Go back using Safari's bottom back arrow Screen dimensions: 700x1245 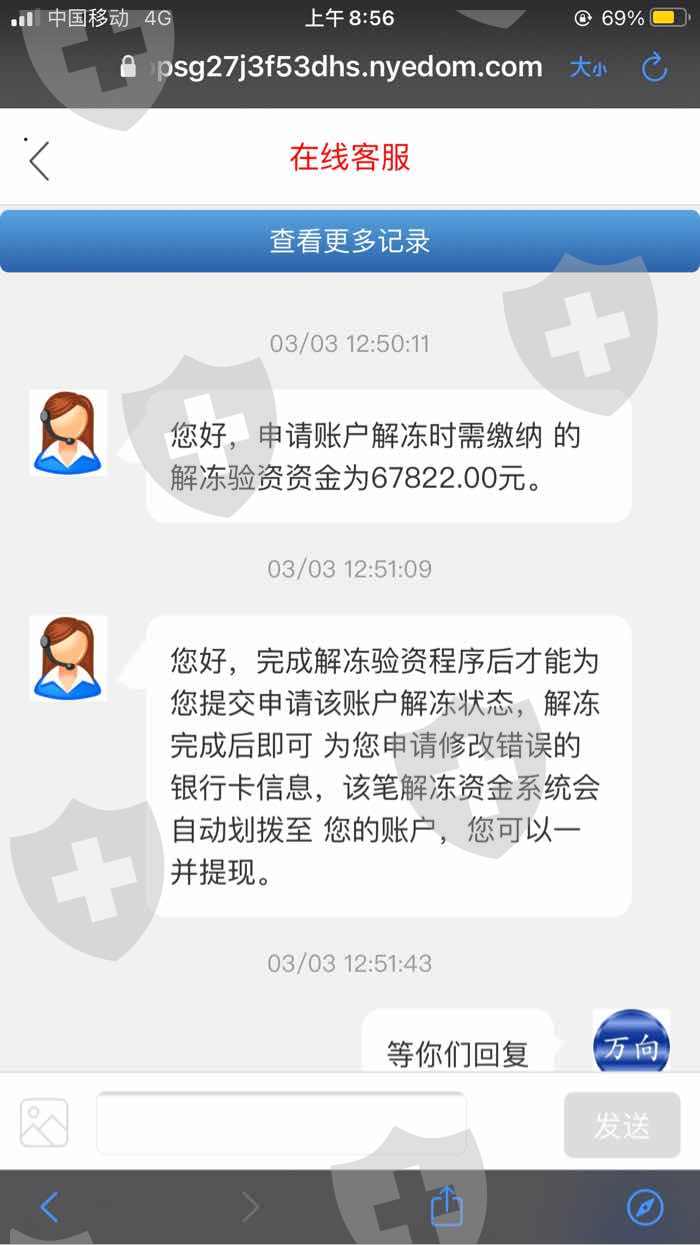pyautogui.click(x=49, y=1207)
